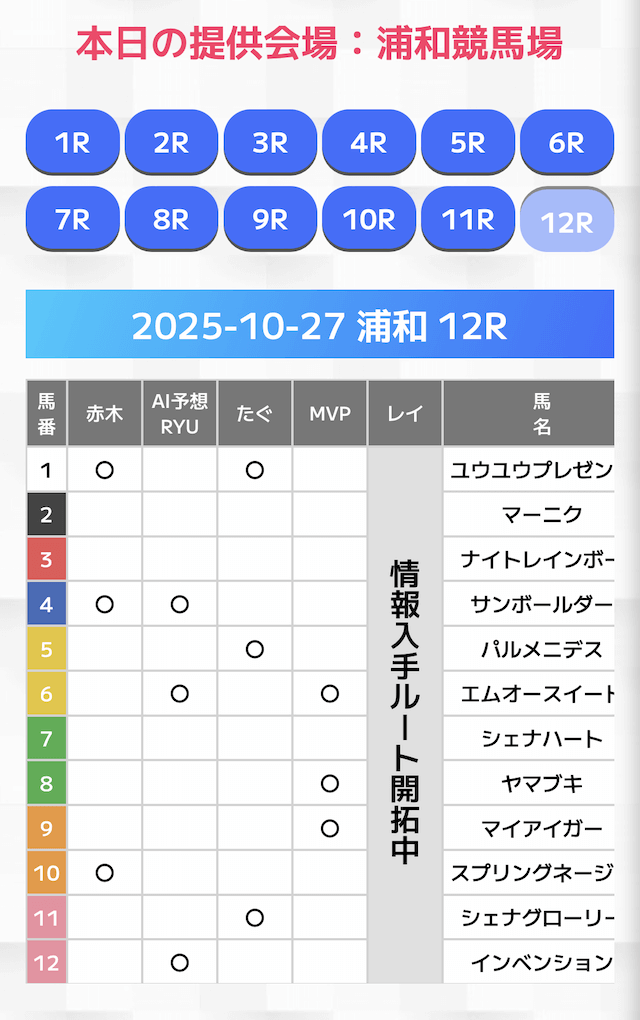Open race 10R
The width and height of the screenshot is (640, 1020).
pos(369,219)
